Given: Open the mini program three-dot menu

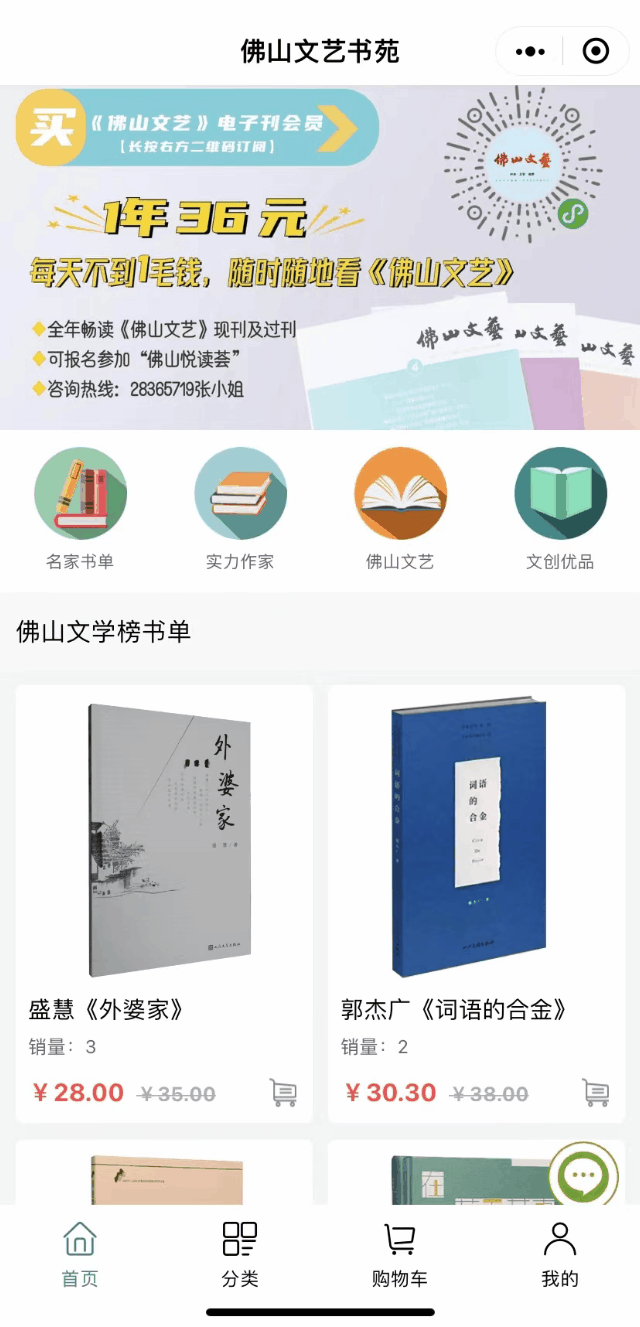Looking at the screenshot, I should pos(530,51).
